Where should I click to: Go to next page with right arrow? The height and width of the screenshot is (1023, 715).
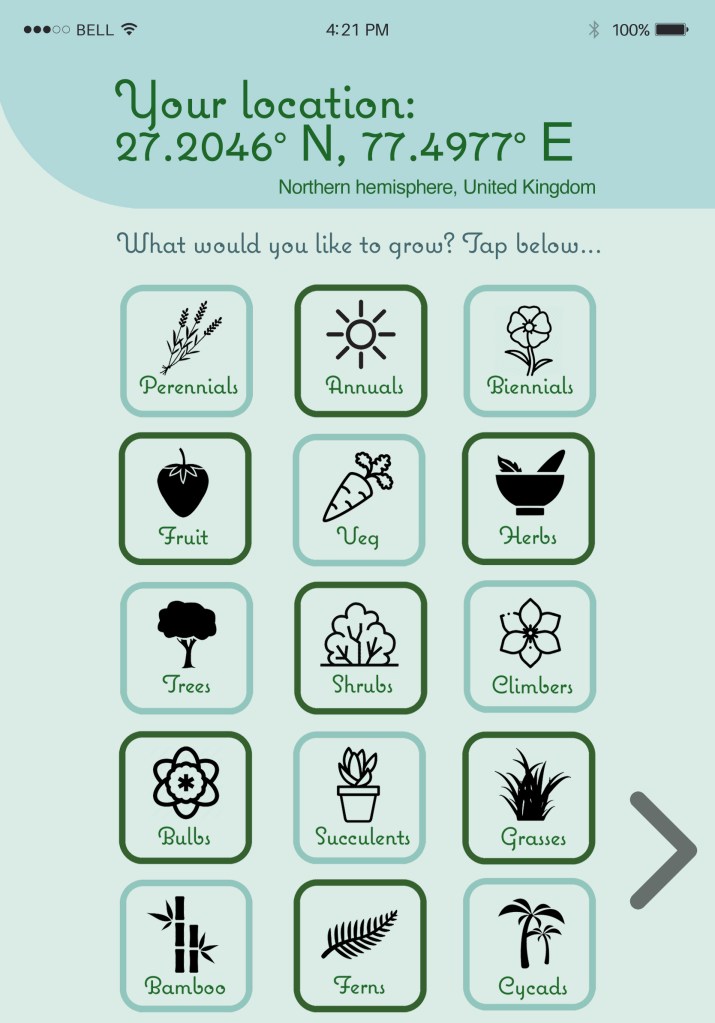pos(662,850)
